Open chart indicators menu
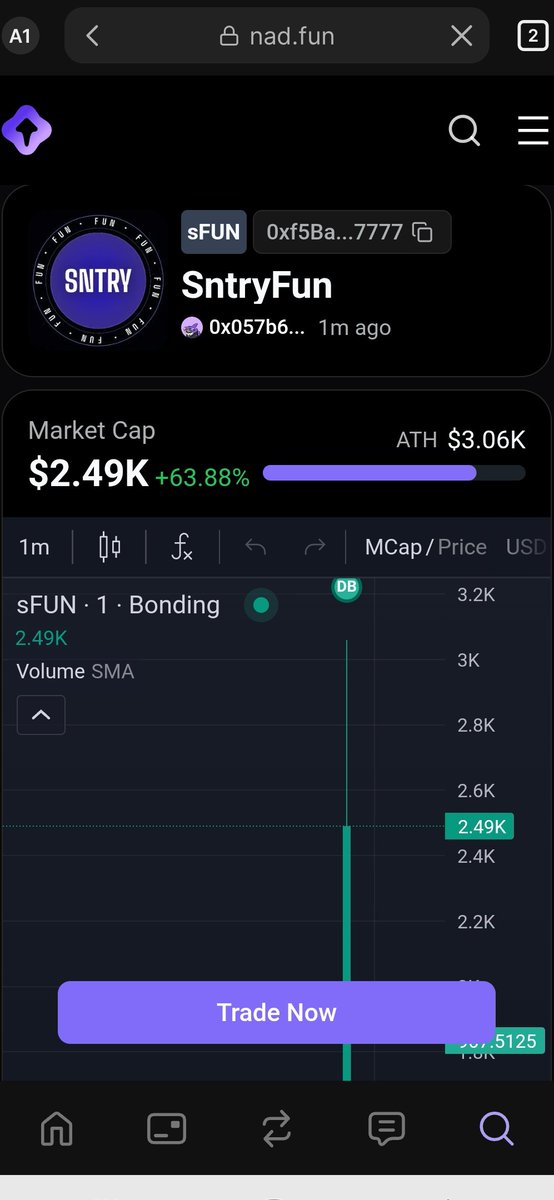 (182, 547)
